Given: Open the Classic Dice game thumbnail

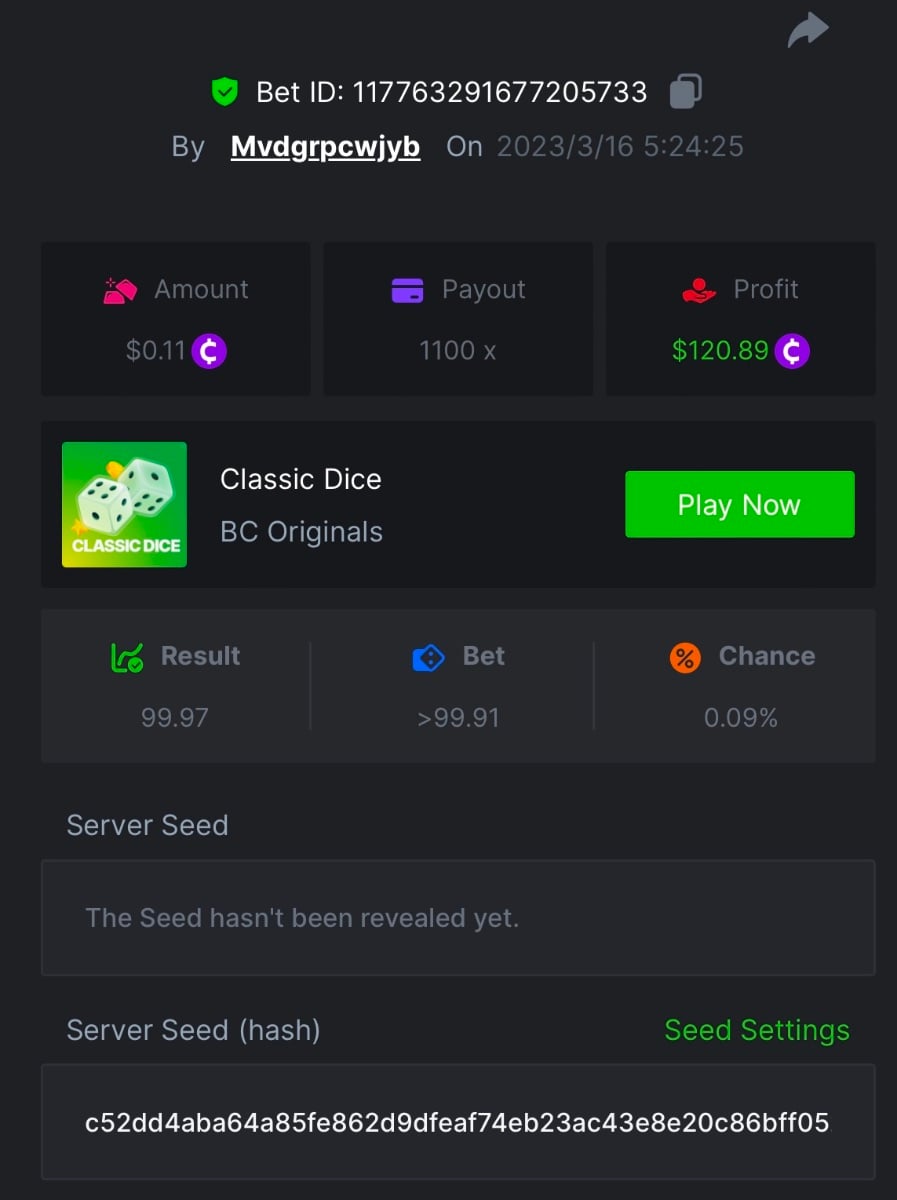Looking at the screenshot, I should [124, 504].
